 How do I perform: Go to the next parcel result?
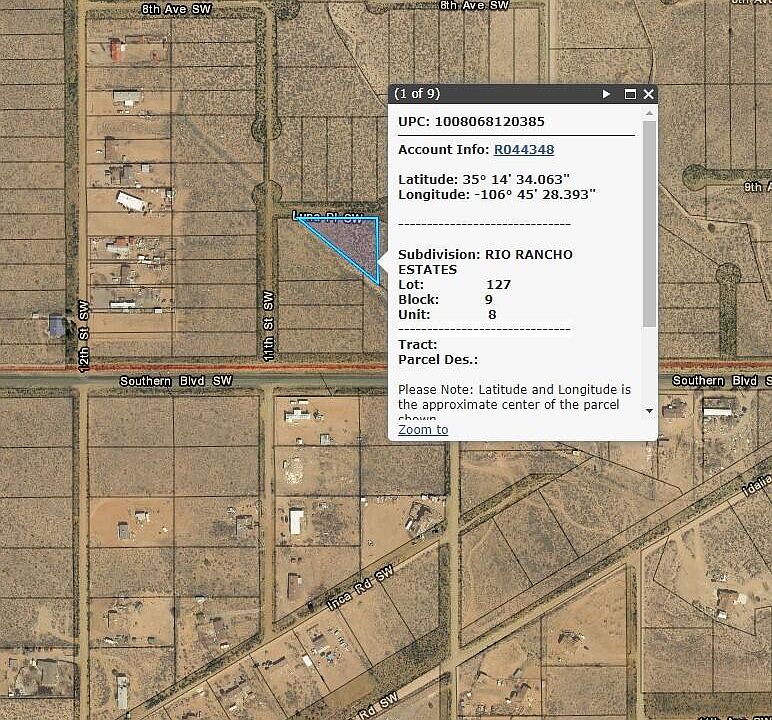tap(606, 94)
